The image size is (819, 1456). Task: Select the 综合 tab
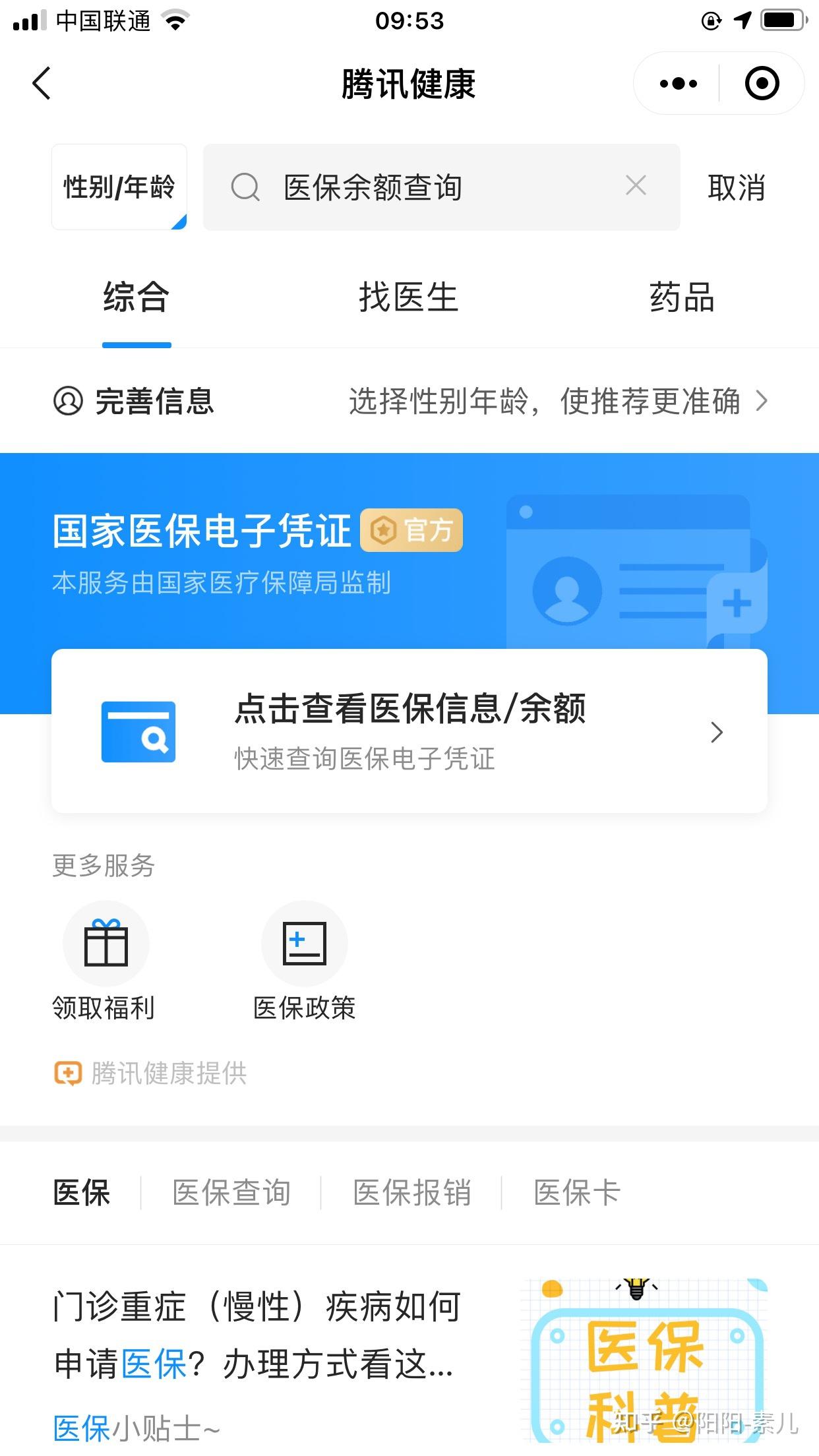click(x=136, y=297)
